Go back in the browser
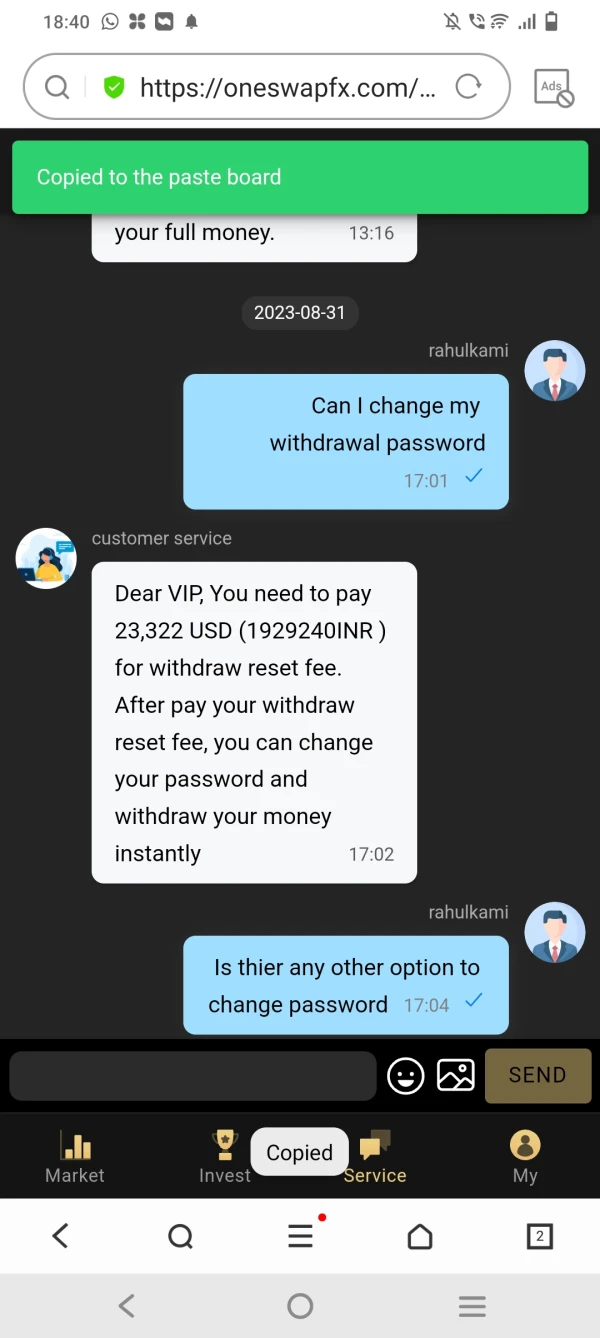Image resolution: width=600 pixels, height=1338 pixels. click(60, 1237)
